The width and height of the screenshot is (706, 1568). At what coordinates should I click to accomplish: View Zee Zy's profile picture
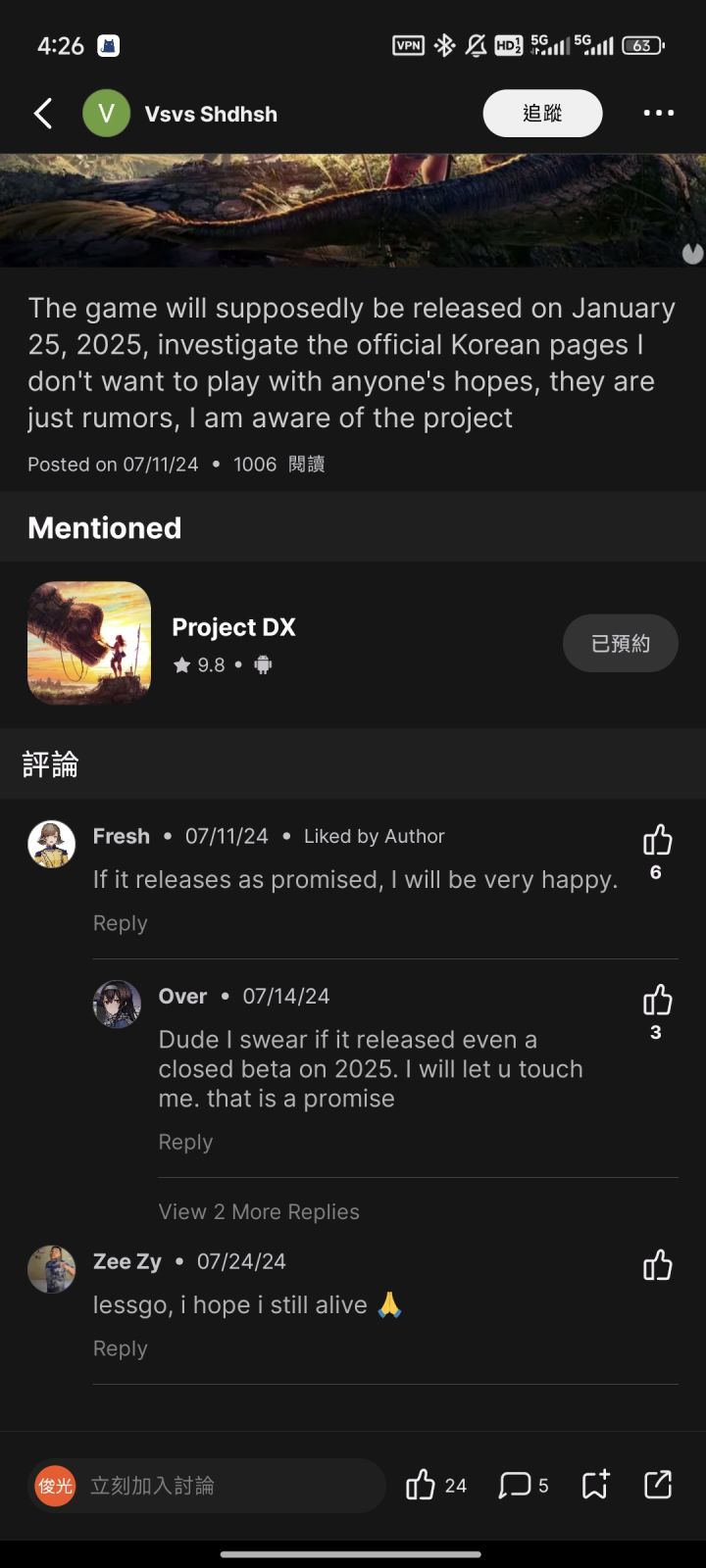[x=52, y=1269]
